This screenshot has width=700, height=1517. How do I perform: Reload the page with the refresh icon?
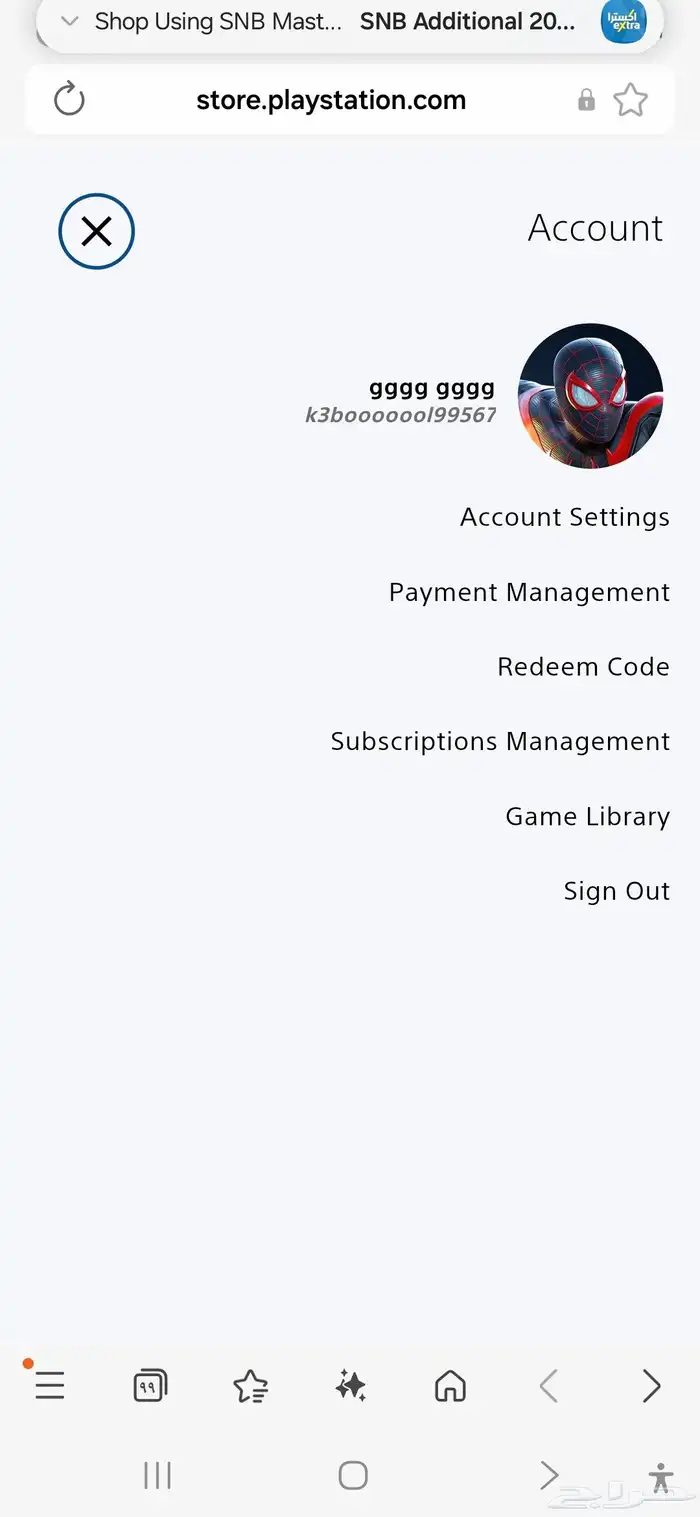(x=69, y=100)
